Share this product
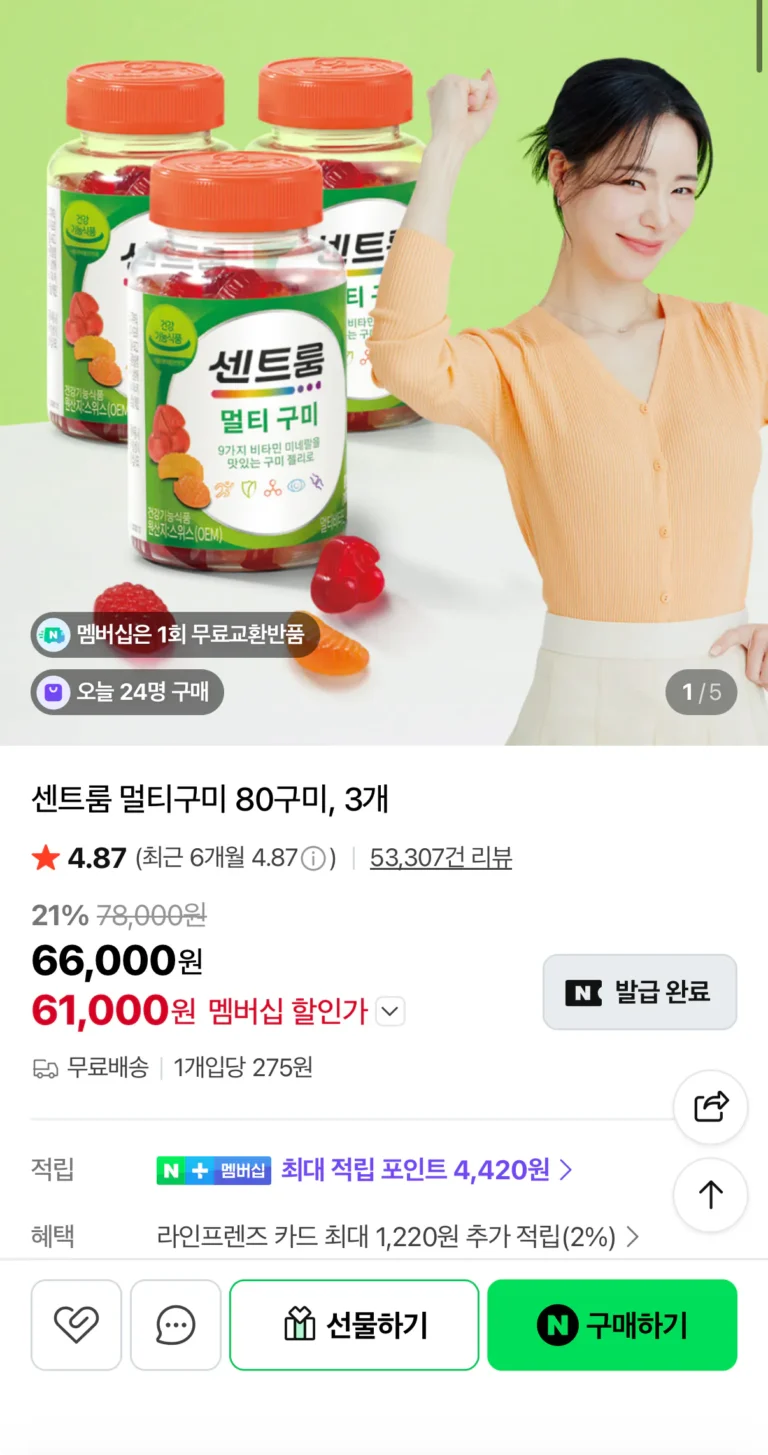 pyautogui.click(x=710, y=1107)
